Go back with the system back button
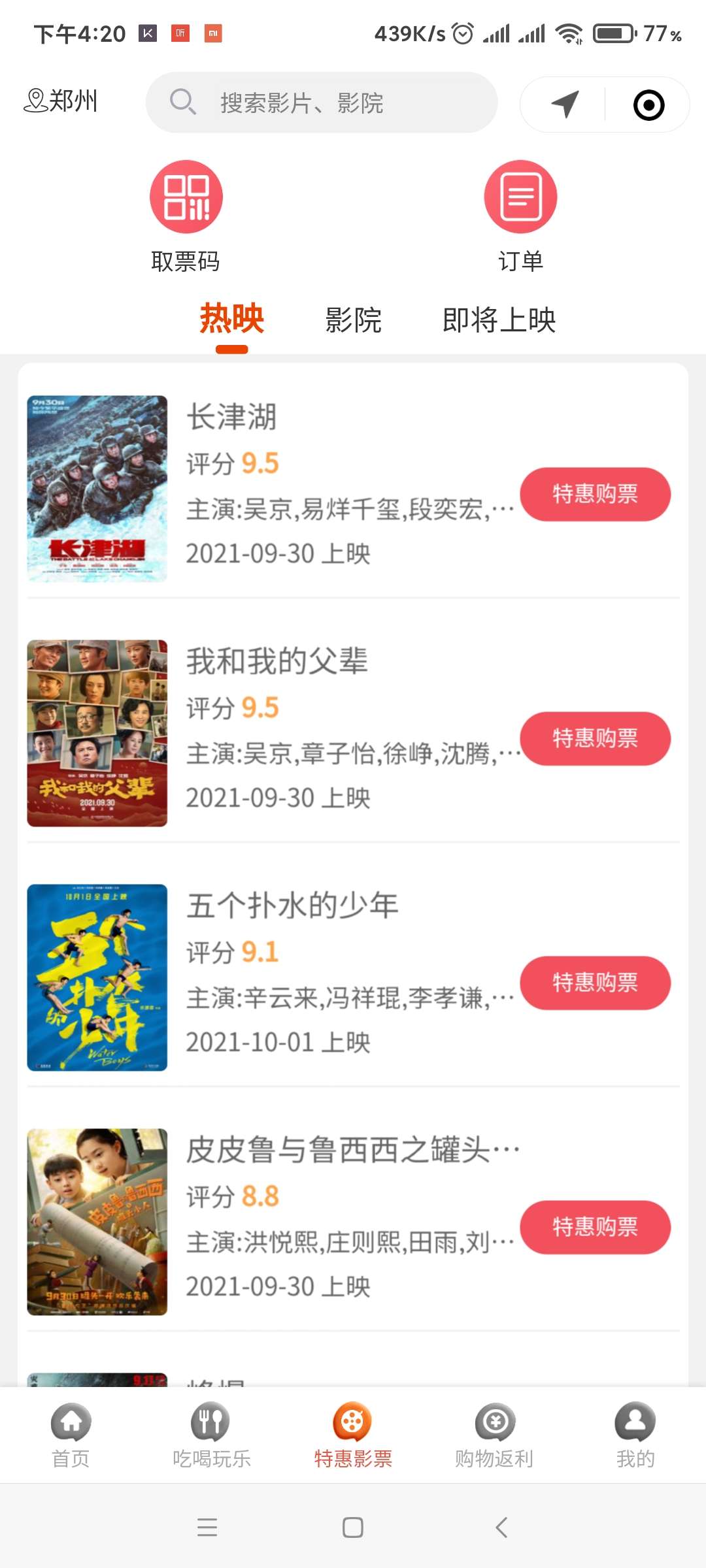The image size is (706, 1568). click(x=501, y=1527)
